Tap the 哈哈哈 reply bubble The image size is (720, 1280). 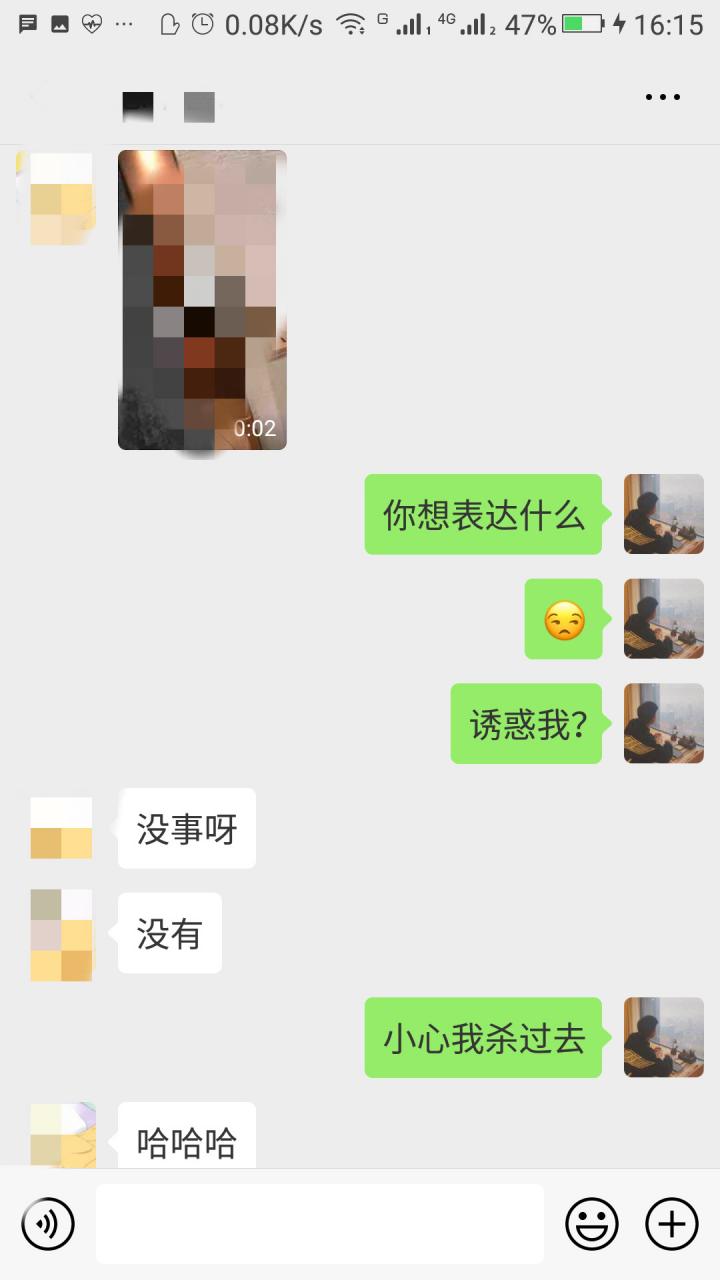point(186,1140)
